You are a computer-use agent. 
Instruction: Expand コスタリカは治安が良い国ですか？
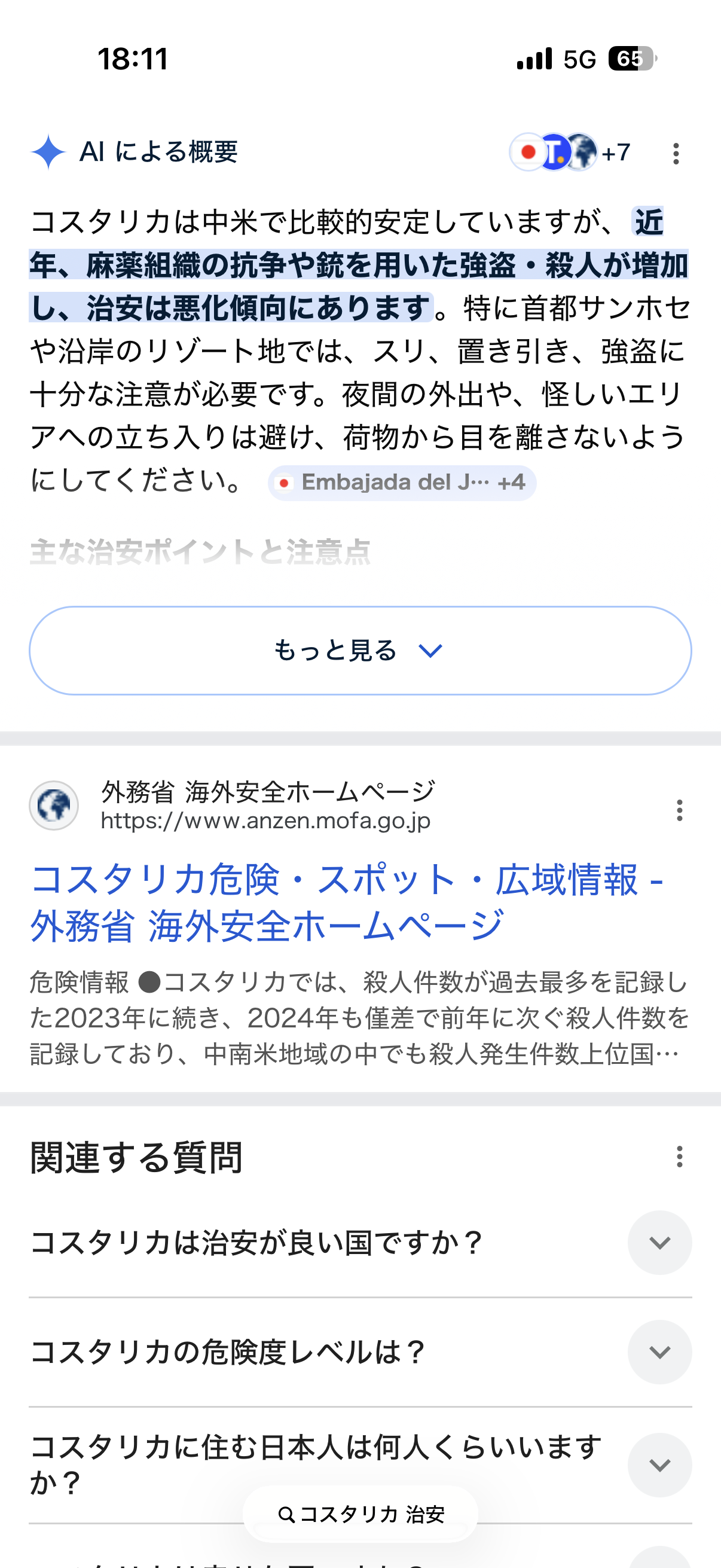pos(659,1242)
